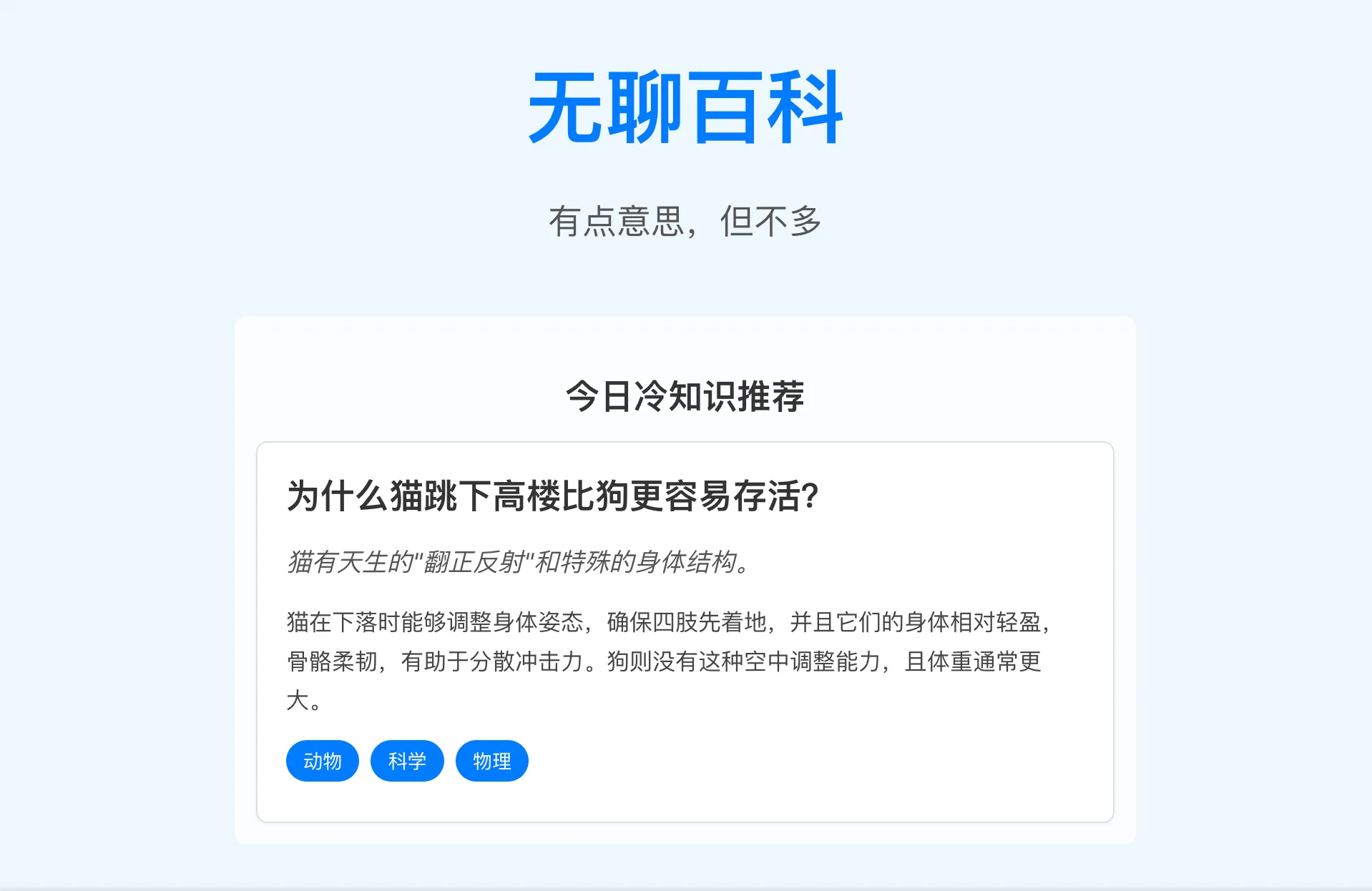This screenshot has width=1372, height=891.
Task: Open the cat versus dog fall survival card
Action: (x=552, y=496)
